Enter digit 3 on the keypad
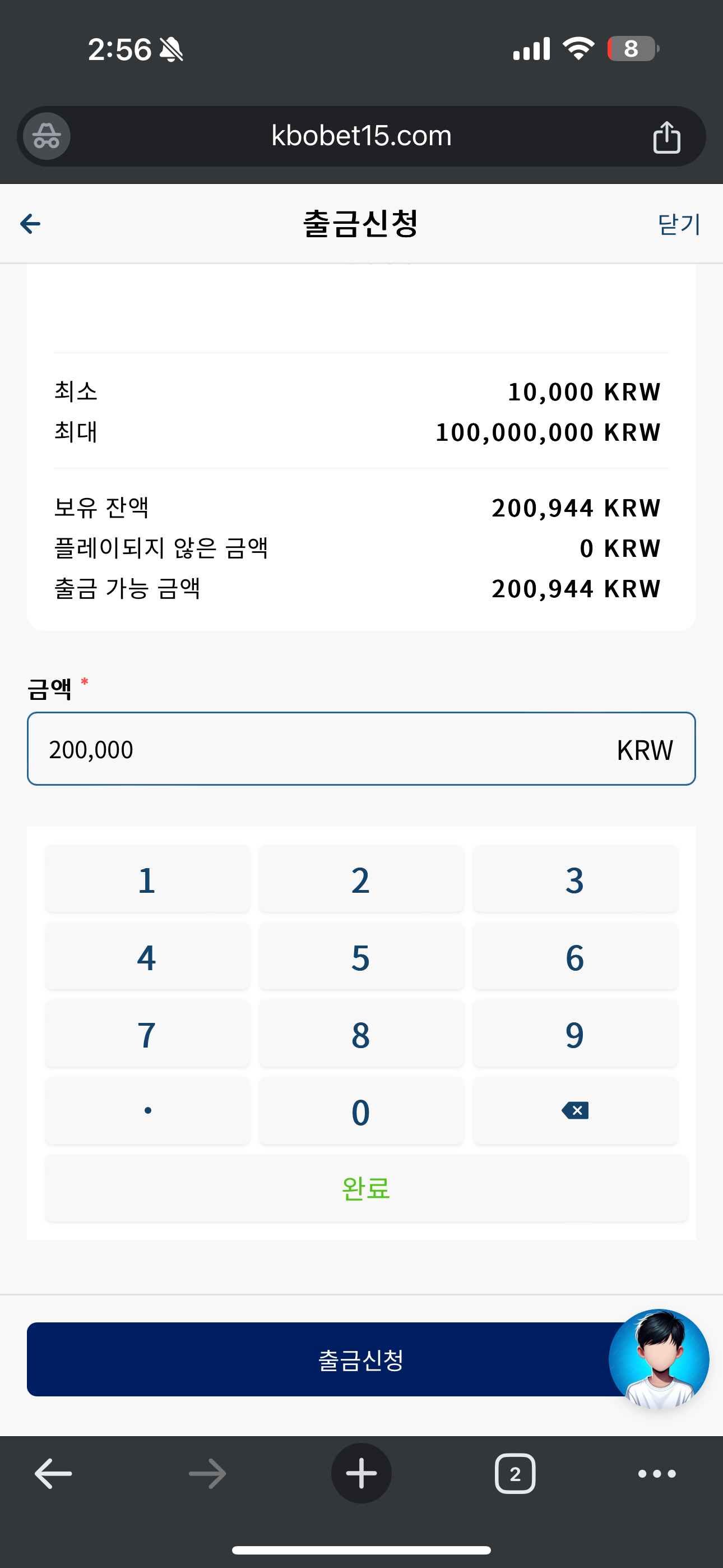This screenshot has width=723, height=1568. [x=575, y=879]
